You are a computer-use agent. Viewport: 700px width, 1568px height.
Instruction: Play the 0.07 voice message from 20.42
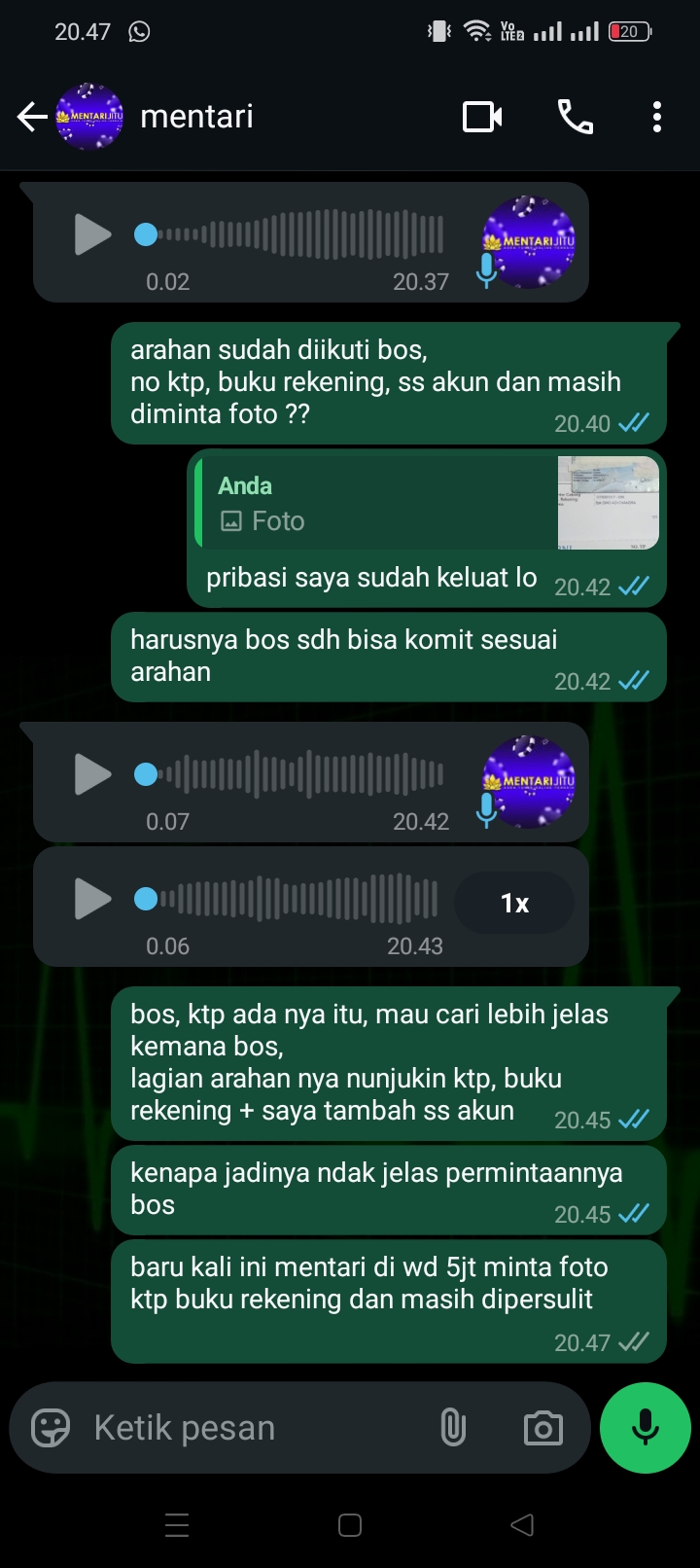point(92,774)
